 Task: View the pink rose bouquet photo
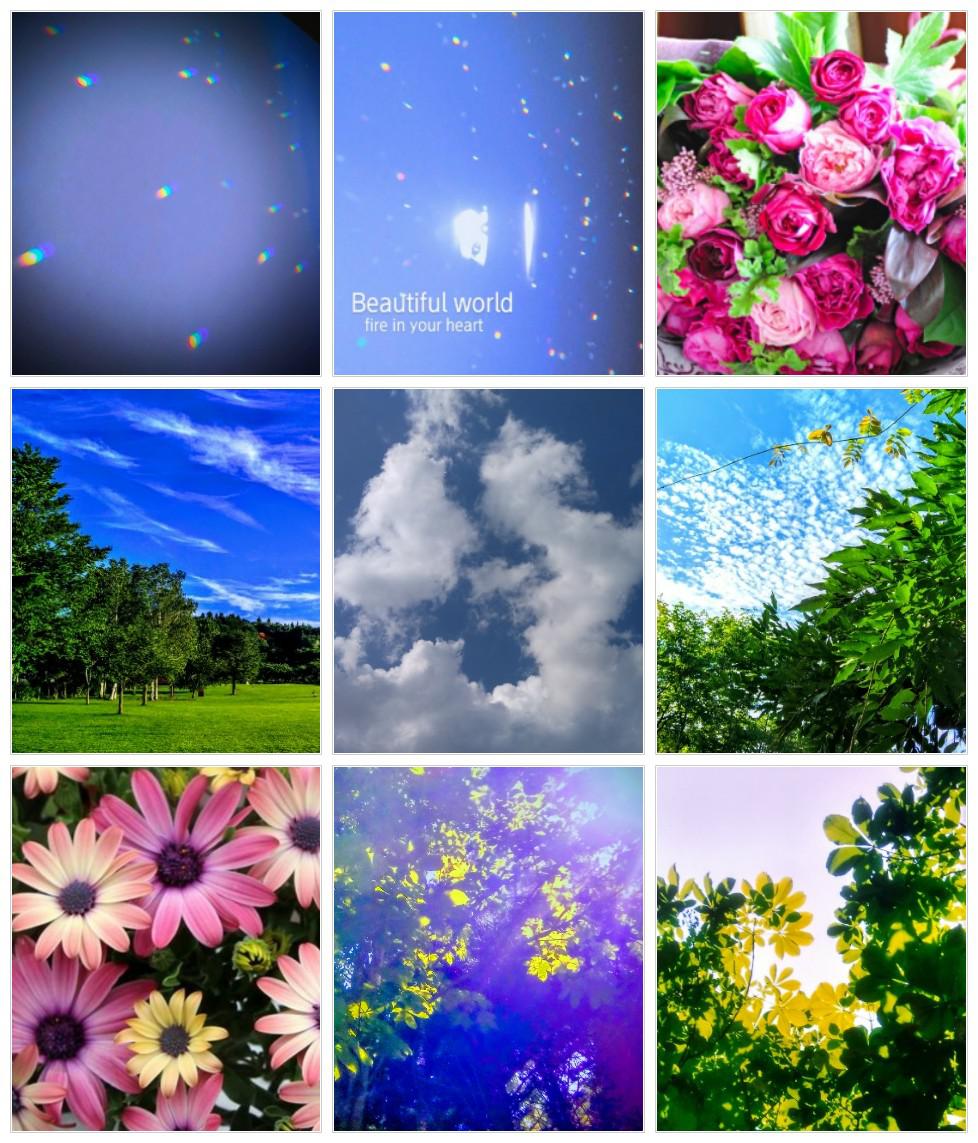pos(811,193)
